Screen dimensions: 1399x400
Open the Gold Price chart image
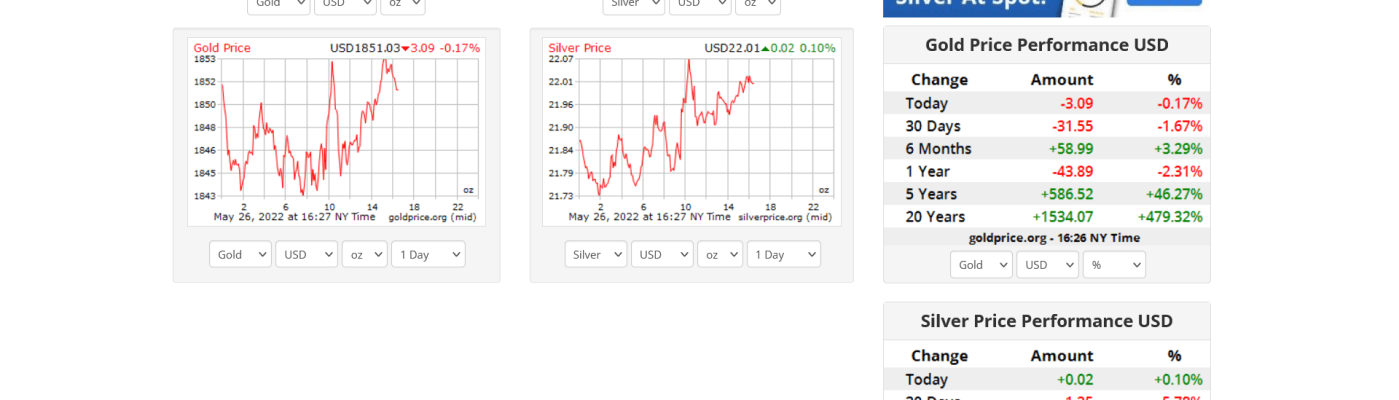tap(336, 132)
